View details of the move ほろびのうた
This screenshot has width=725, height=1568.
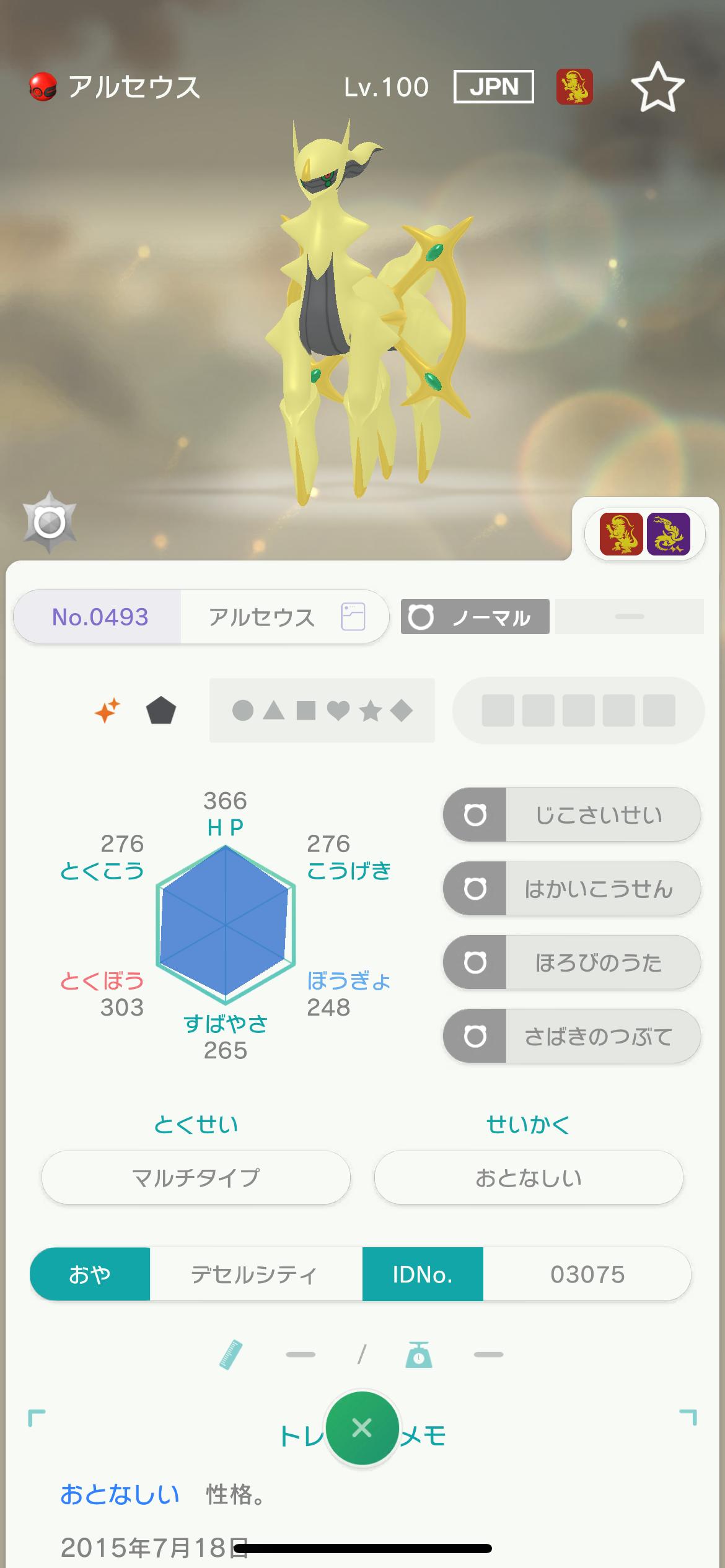coord(571,962)
